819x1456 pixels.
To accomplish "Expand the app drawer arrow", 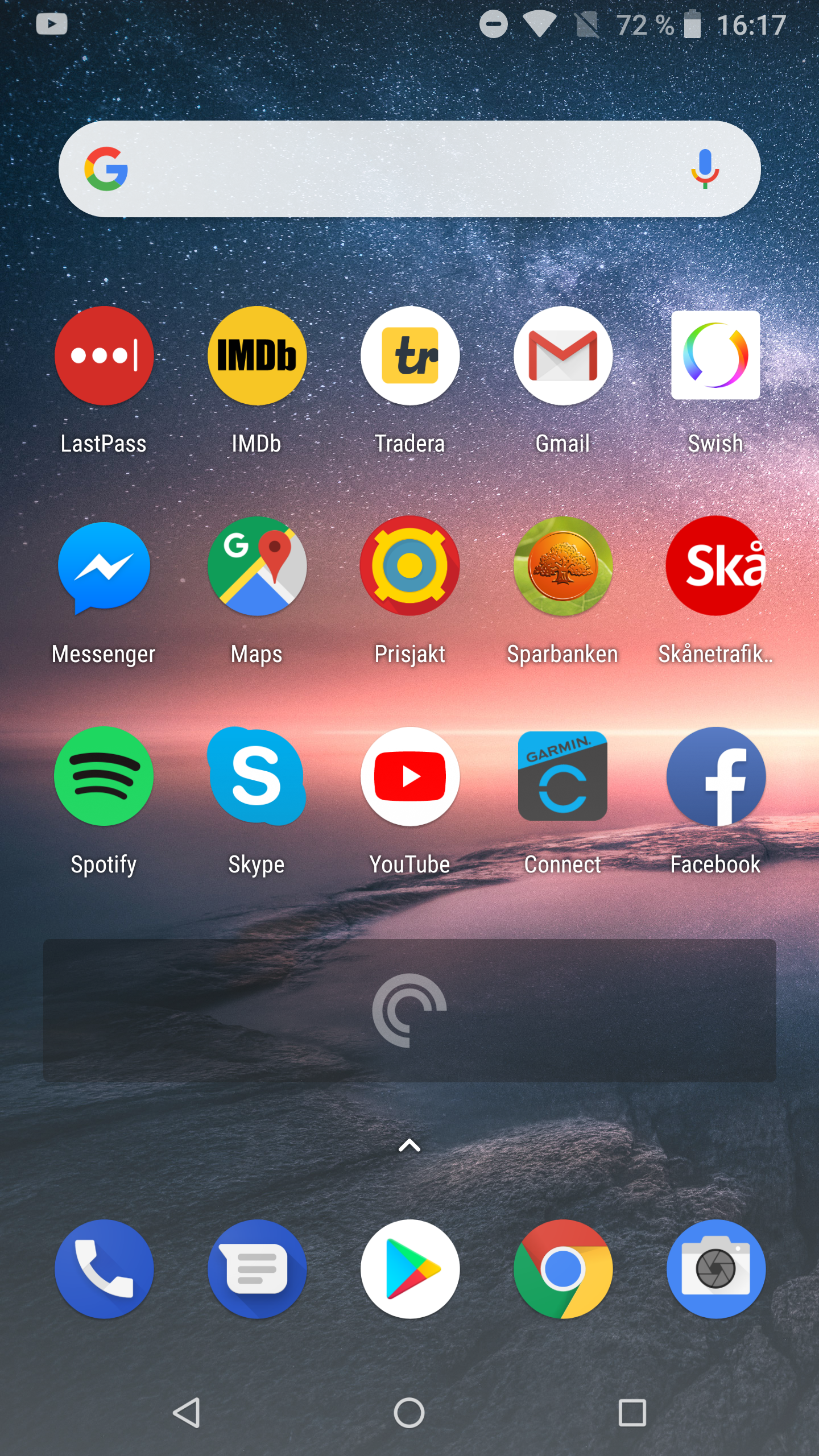I will [x=409, y=1145].
